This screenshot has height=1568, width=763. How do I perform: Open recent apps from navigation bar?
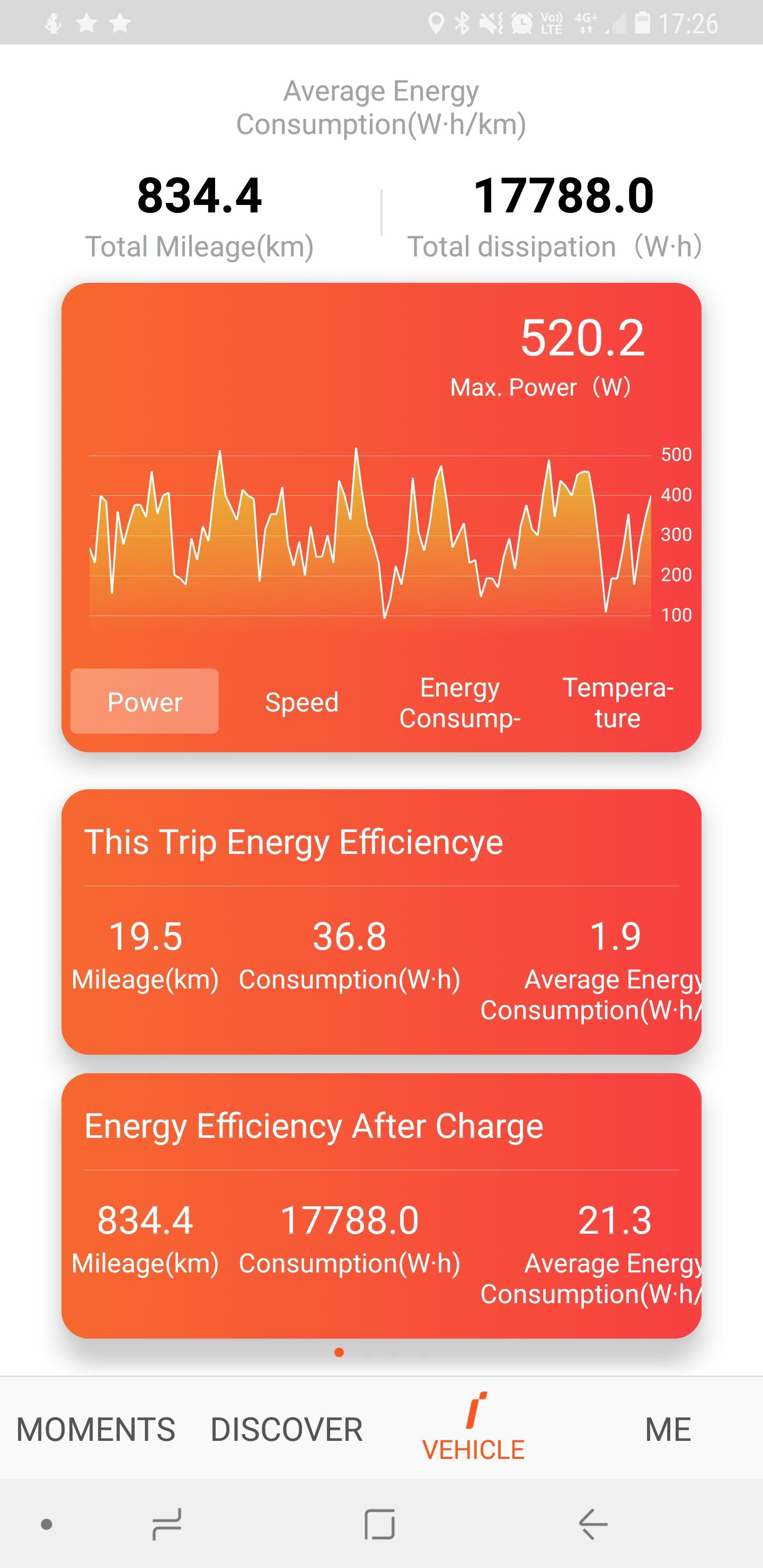pyautogui.click(x=166, y=1525)
